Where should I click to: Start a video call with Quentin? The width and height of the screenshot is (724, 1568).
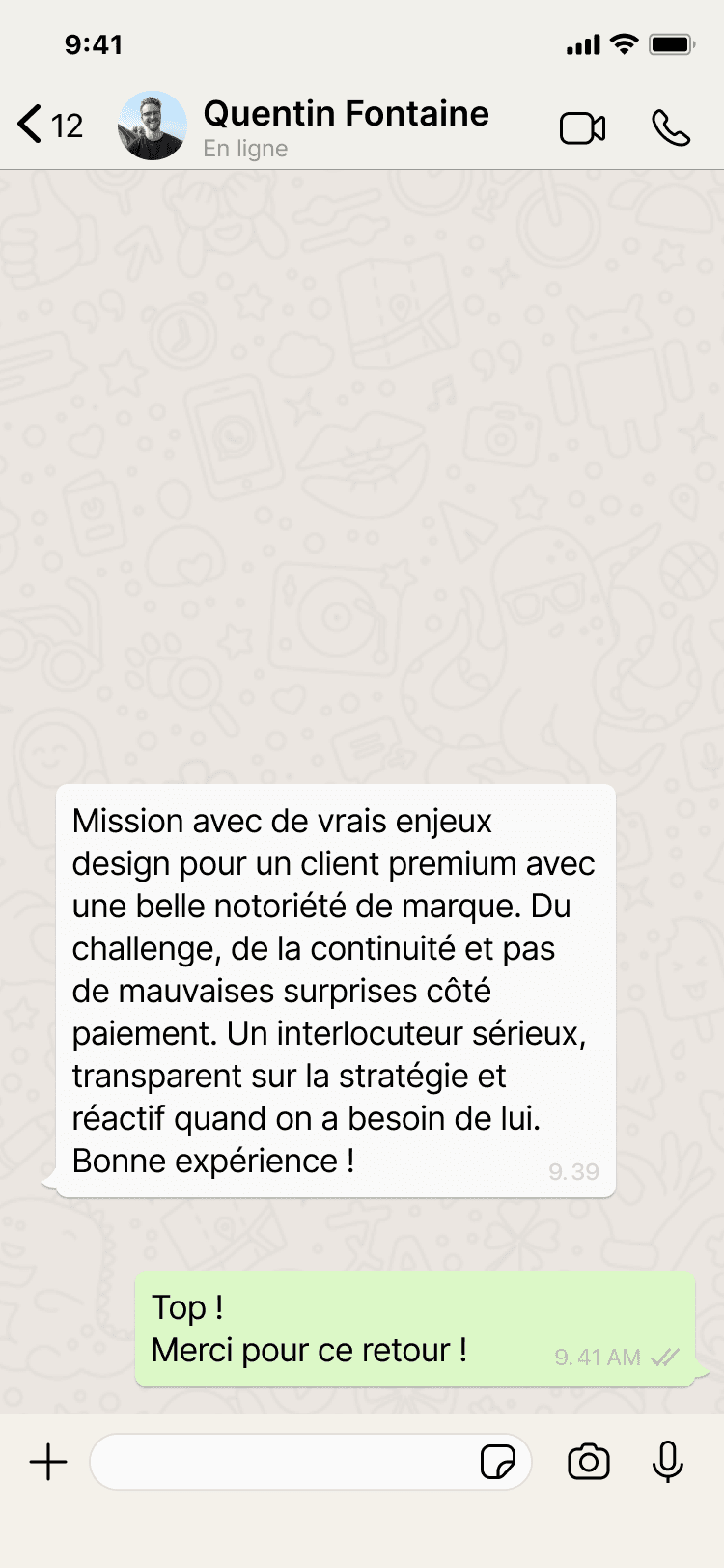583,127
